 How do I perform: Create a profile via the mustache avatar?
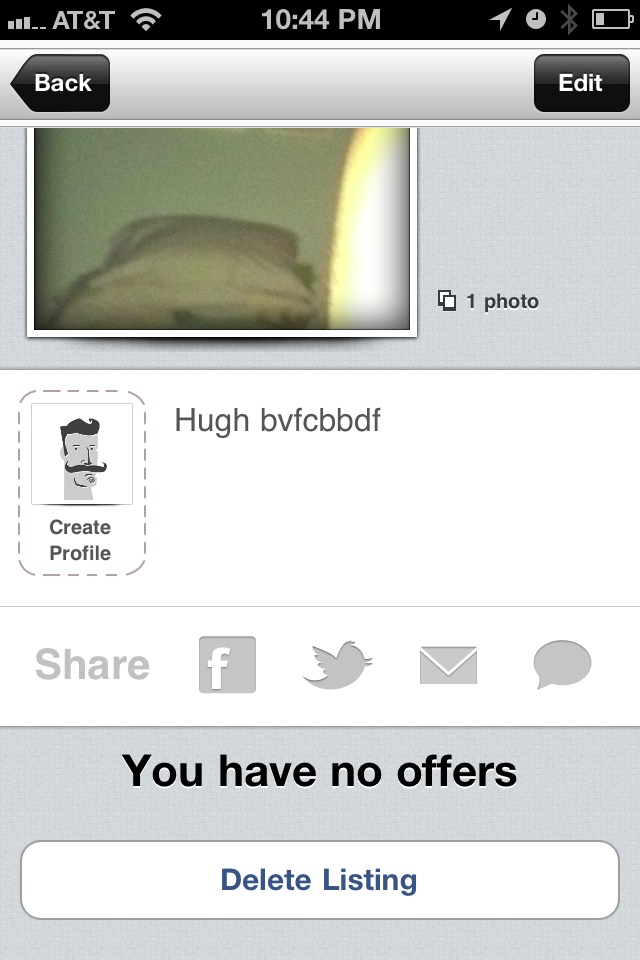[82, 482]
